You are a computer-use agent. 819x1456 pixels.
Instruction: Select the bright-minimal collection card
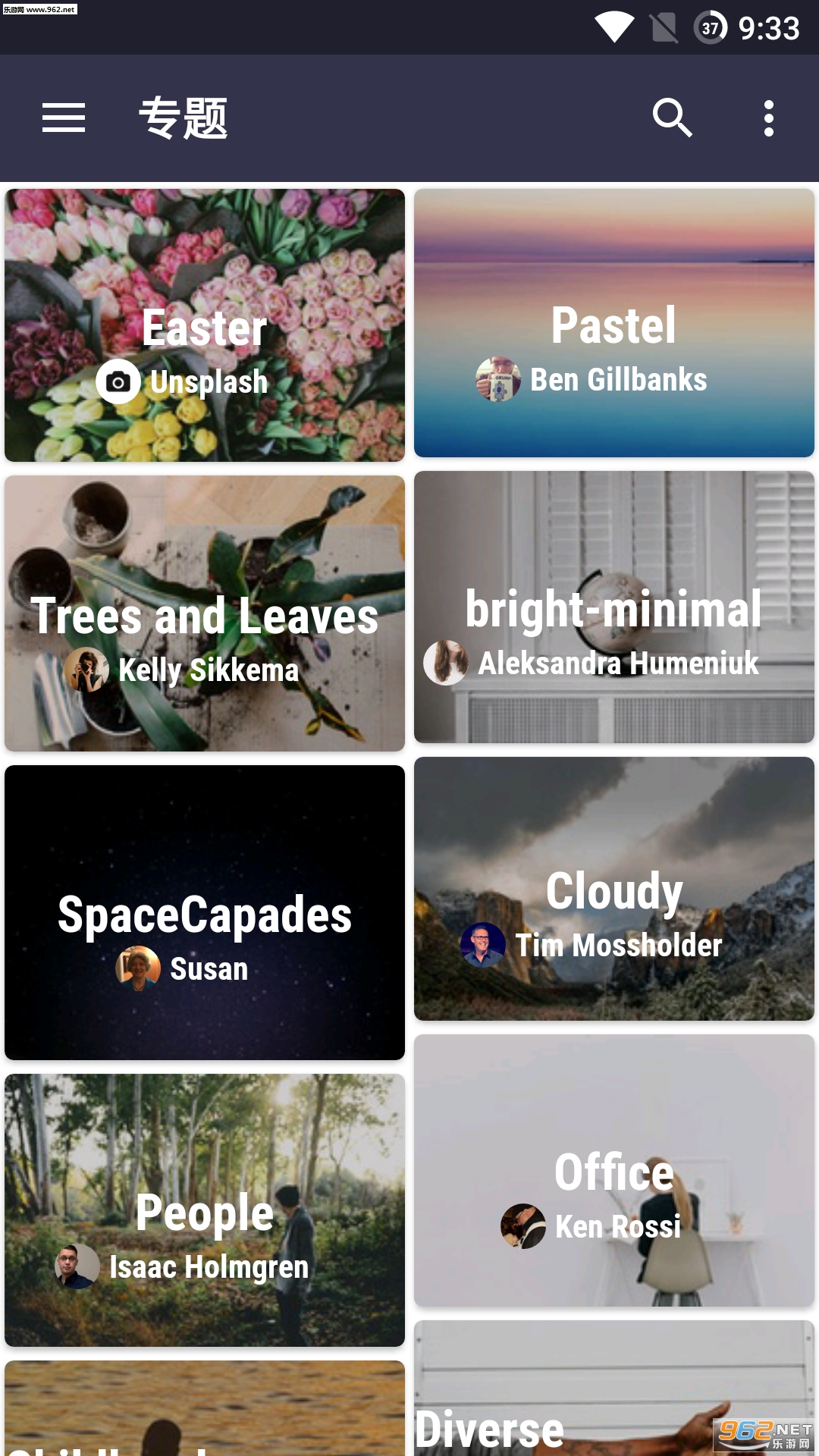[x=614, y=607]
